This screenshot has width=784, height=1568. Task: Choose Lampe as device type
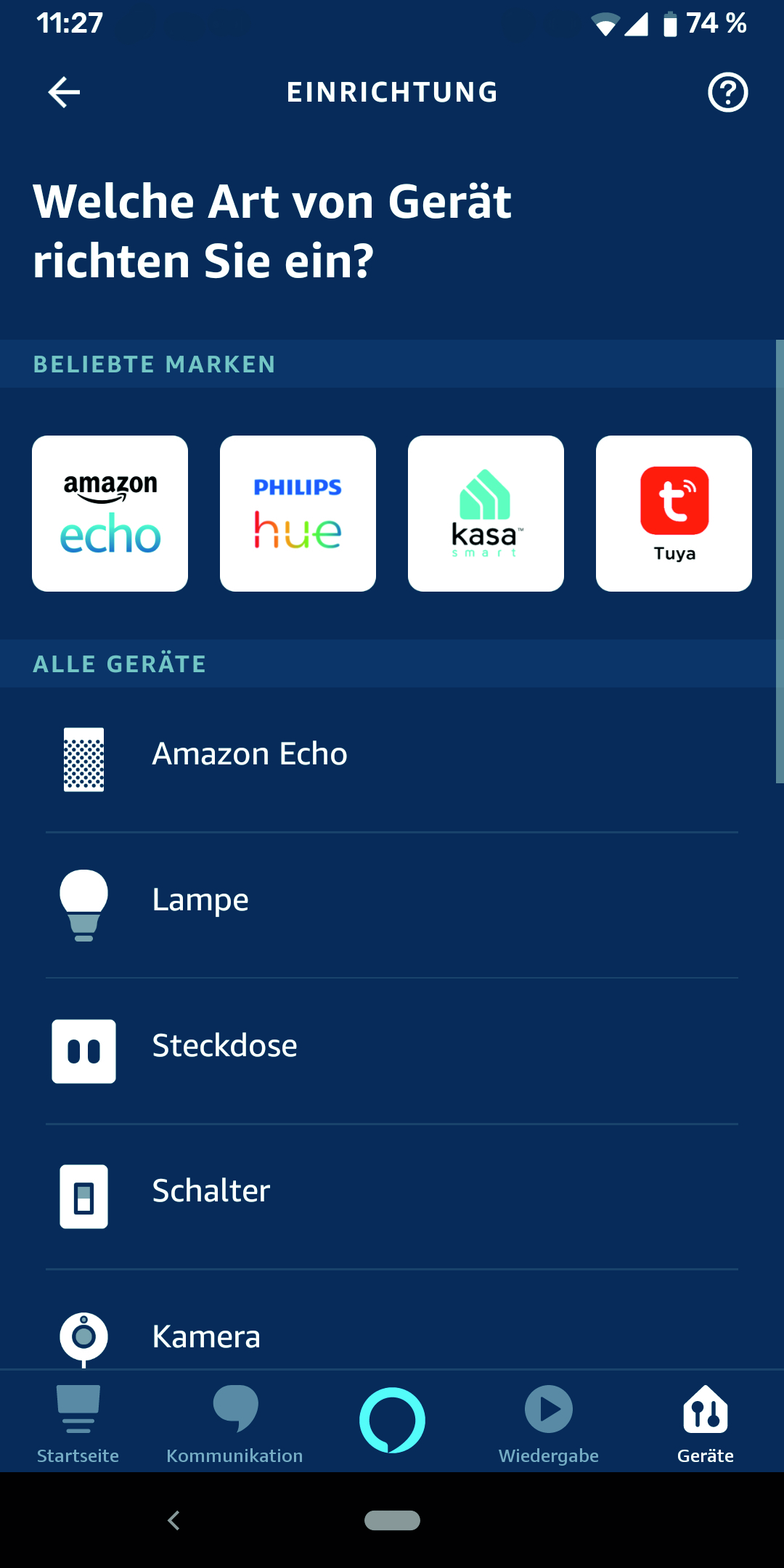[x=392, y=905]
